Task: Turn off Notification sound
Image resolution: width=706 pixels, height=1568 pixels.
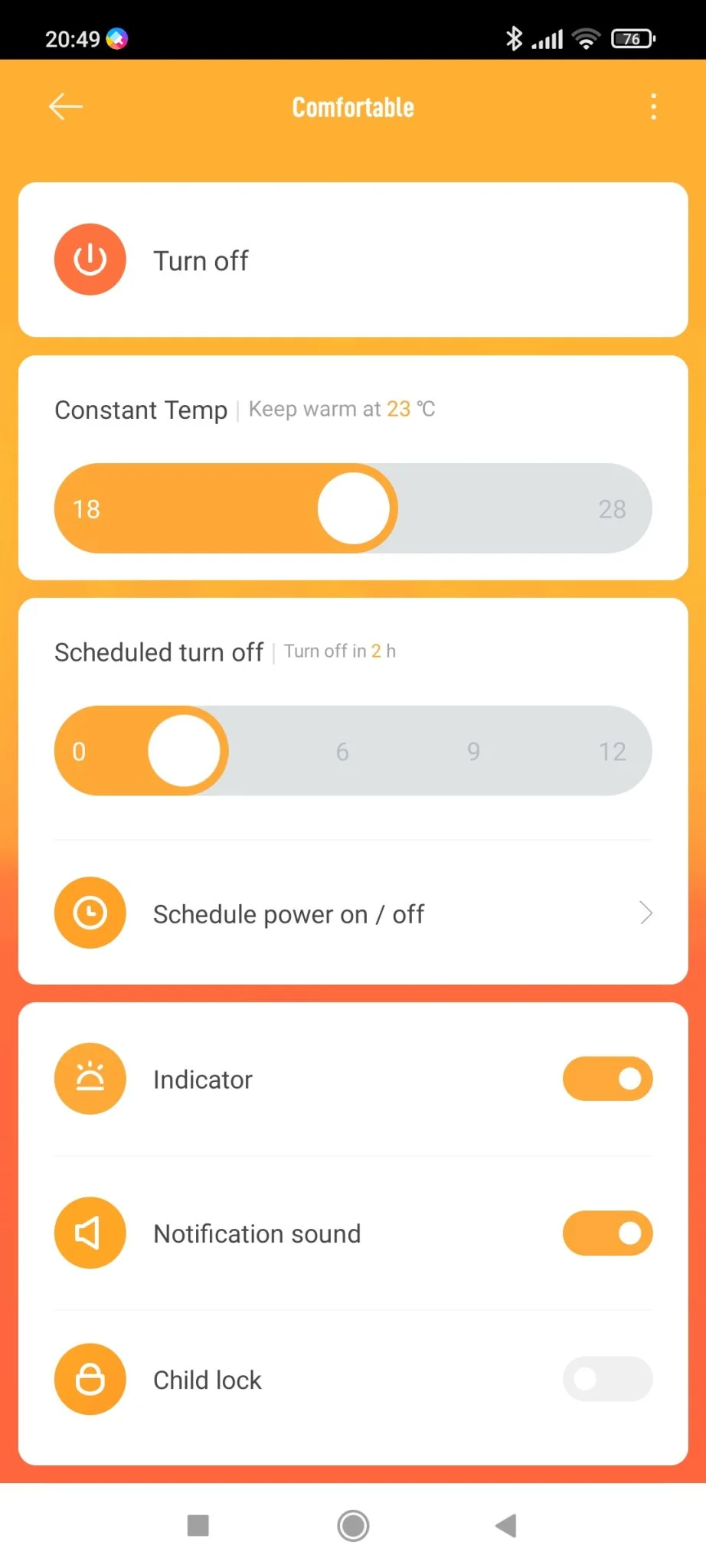Action: (x=607, y=1233)
